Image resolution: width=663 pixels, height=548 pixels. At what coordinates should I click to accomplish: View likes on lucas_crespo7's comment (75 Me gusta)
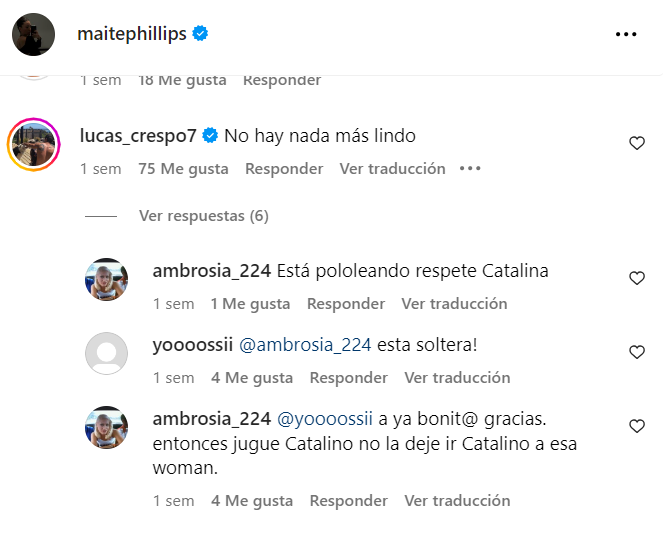[x=183, y=169]
